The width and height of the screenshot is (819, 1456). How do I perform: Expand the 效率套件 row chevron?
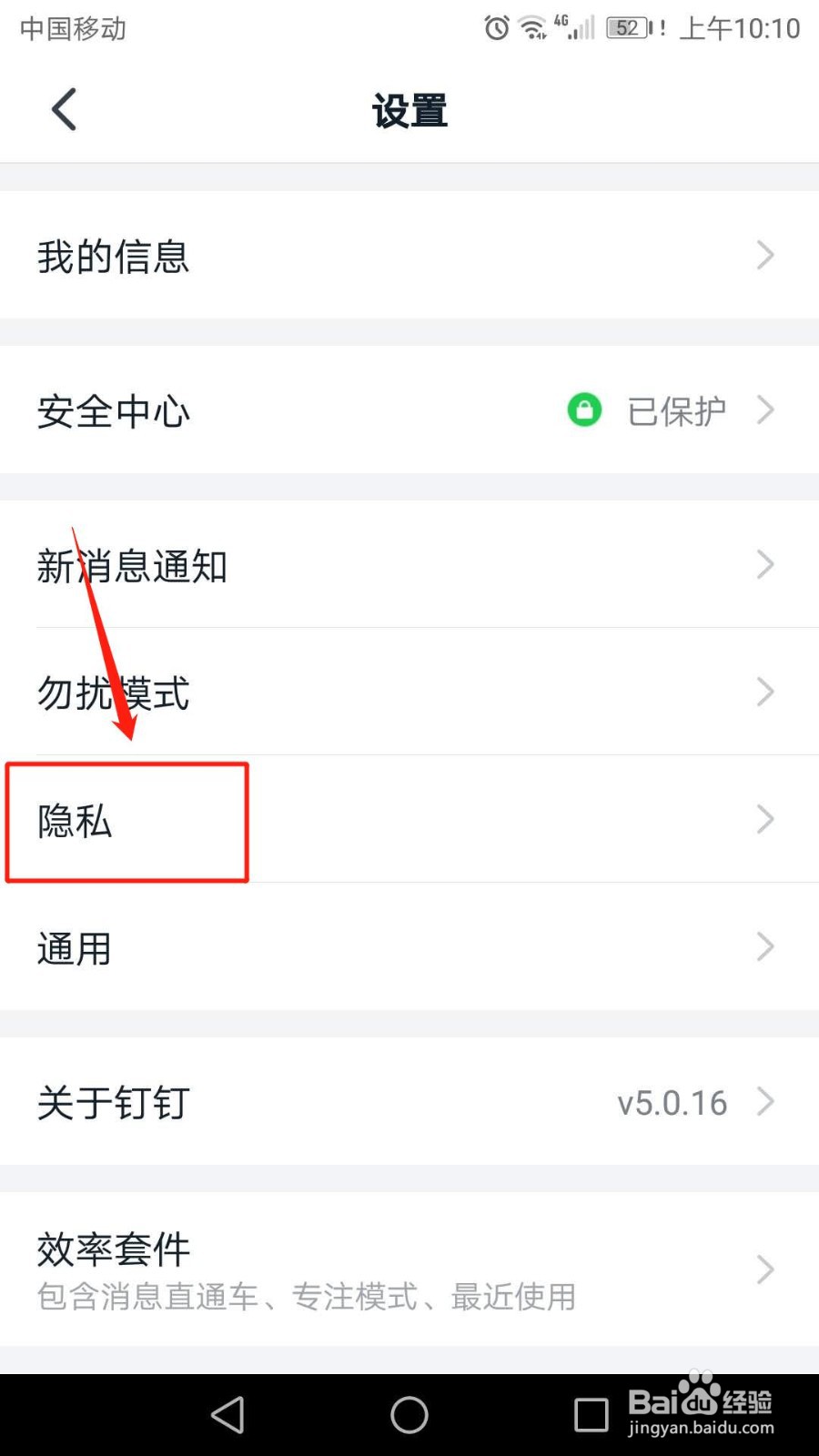(x=764, y=1270)
